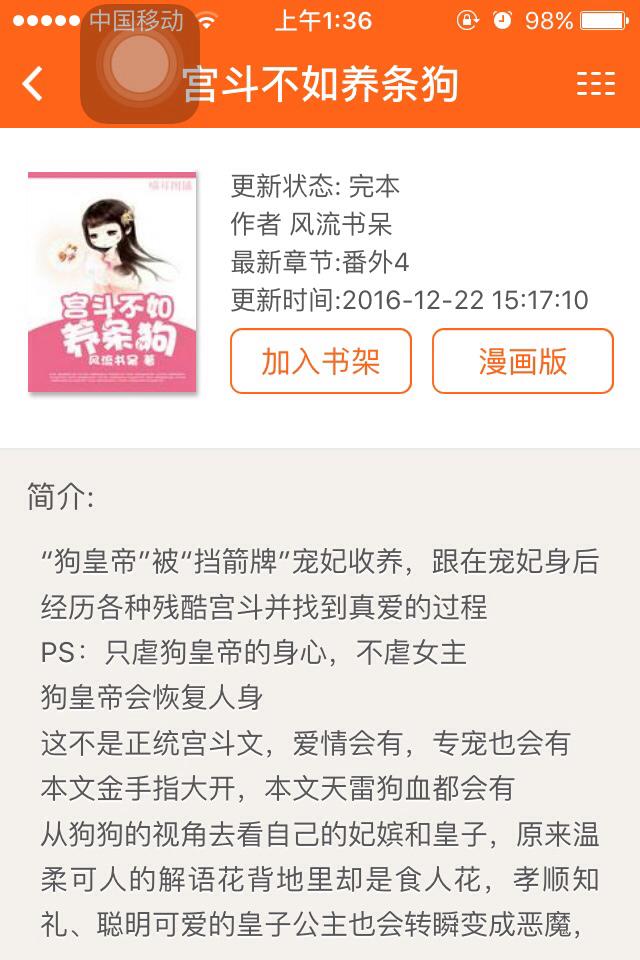
Task: Tap the book cover thumbnail
Action: pos(112,282)
